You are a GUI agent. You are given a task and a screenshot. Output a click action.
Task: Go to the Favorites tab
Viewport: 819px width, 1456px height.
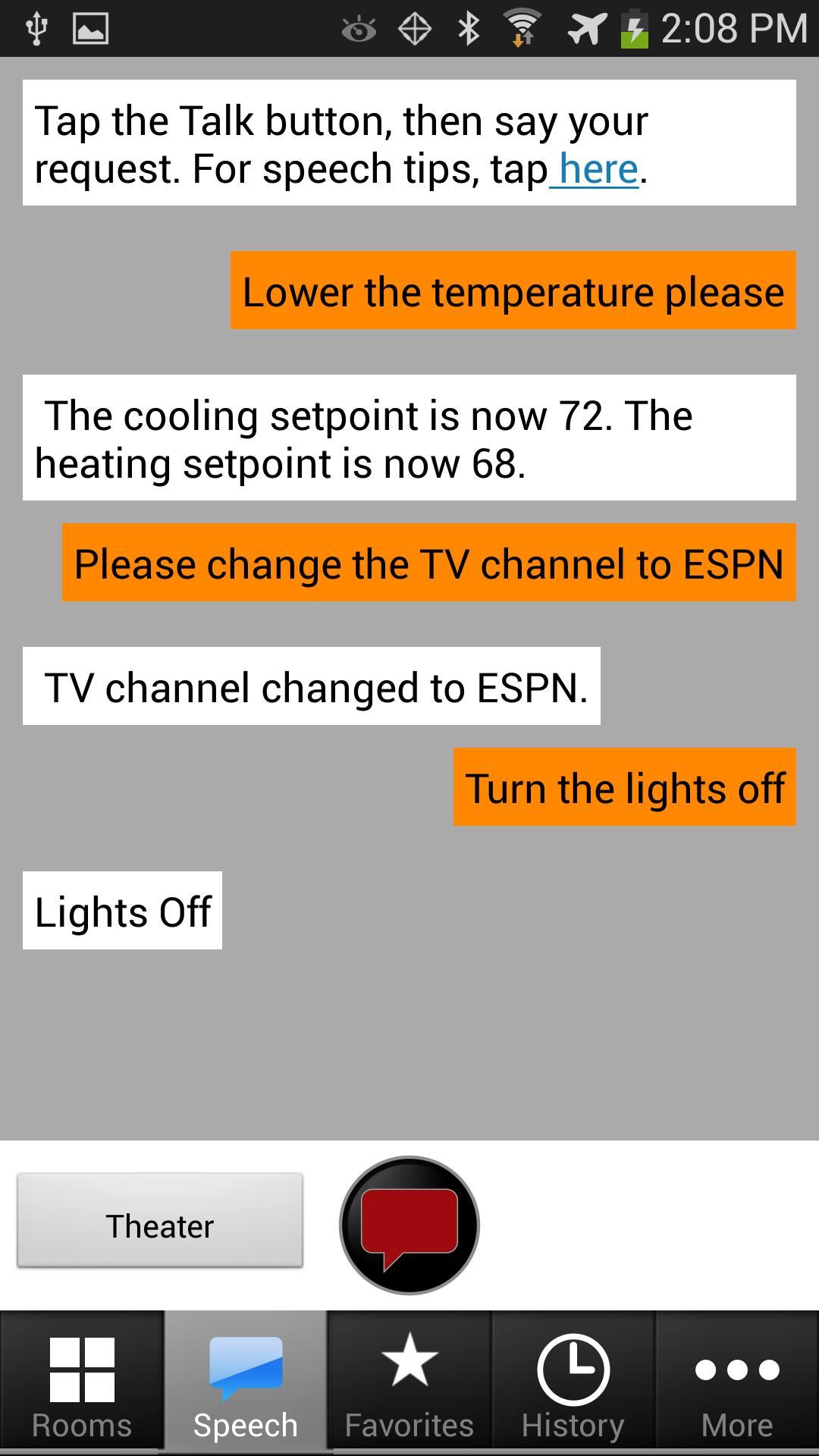pos(409,1383)
